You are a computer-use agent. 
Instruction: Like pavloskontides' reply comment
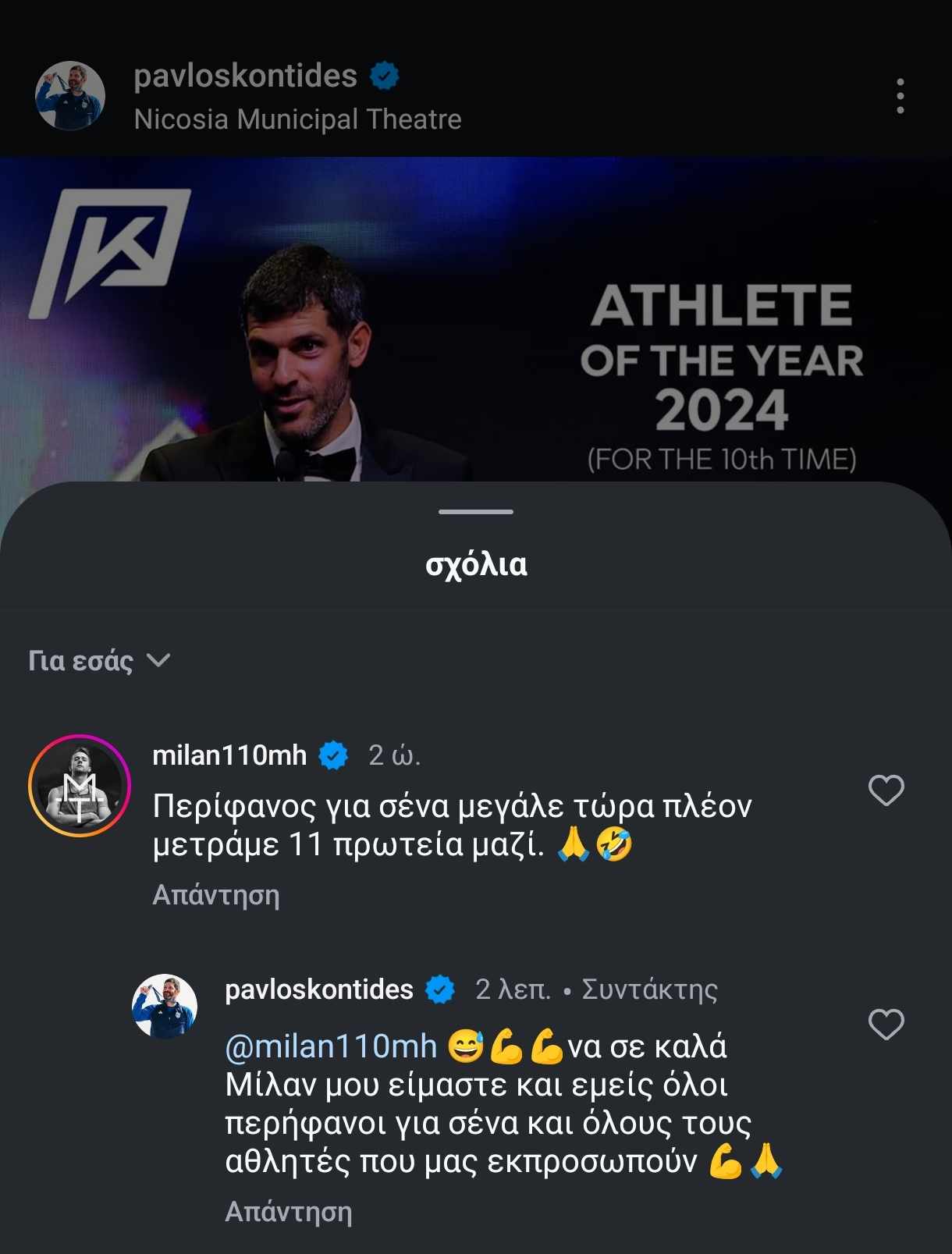pyautogui.click(x=886, y=1025)
